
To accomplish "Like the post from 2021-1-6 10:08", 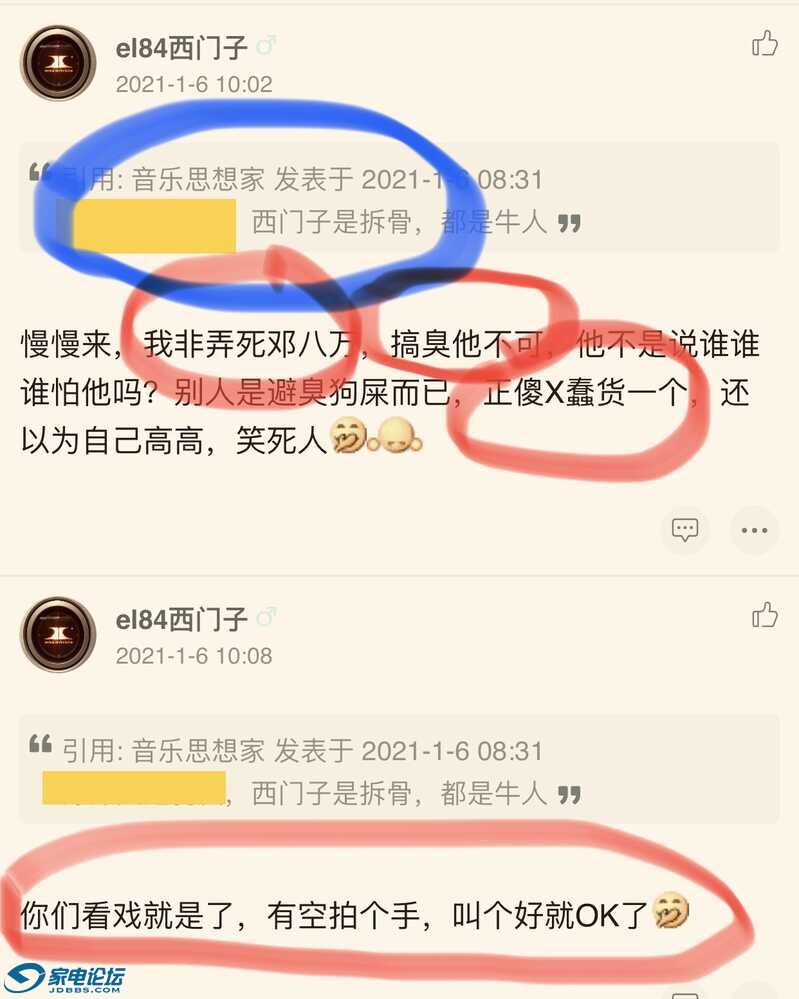I will pos(765,615).
